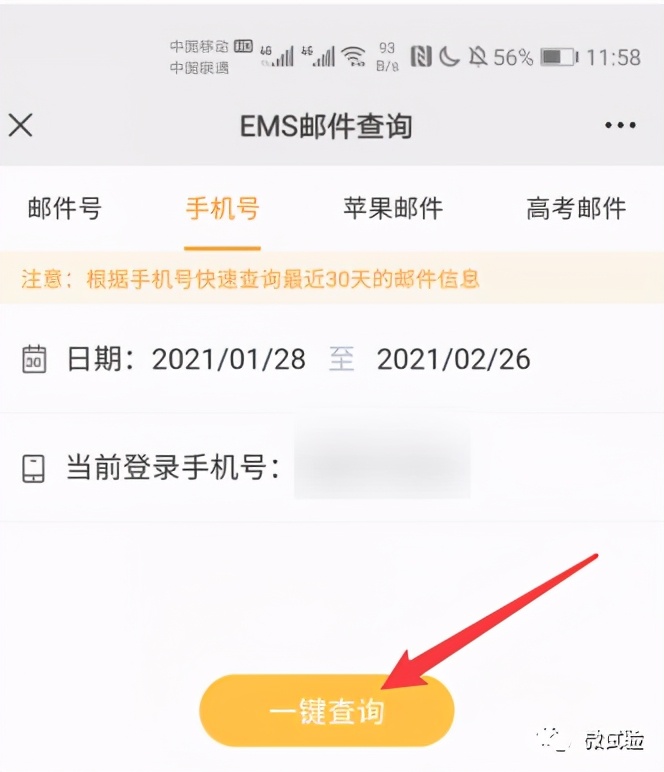Screen dimensions: 664x772
Task: Switch to the 苹果邮件 tab
Action: [392, 208]
